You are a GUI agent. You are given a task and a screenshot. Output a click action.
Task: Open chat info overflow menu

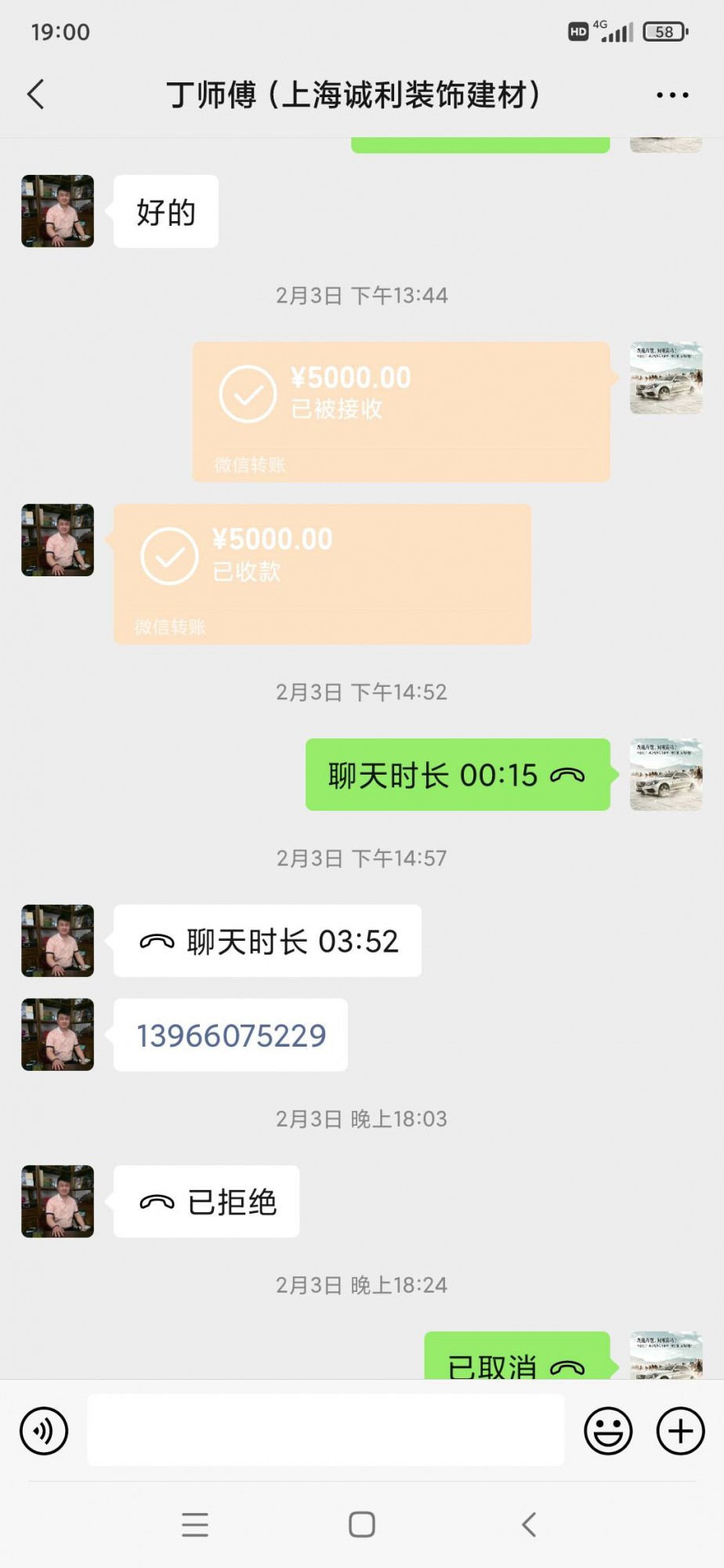672,95
